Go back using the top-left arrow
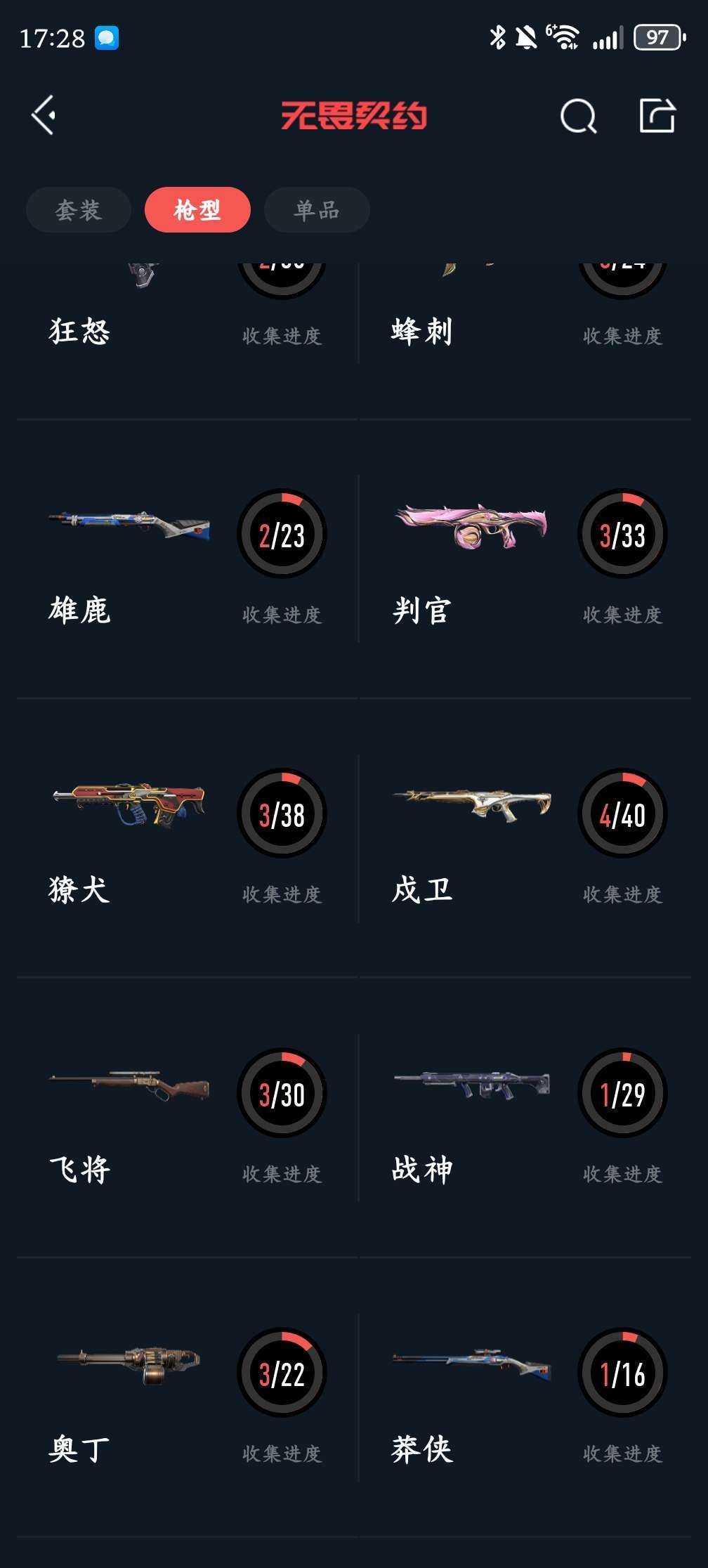The width and height of the screenshot is (708, 1568). [x=44, y=115]
